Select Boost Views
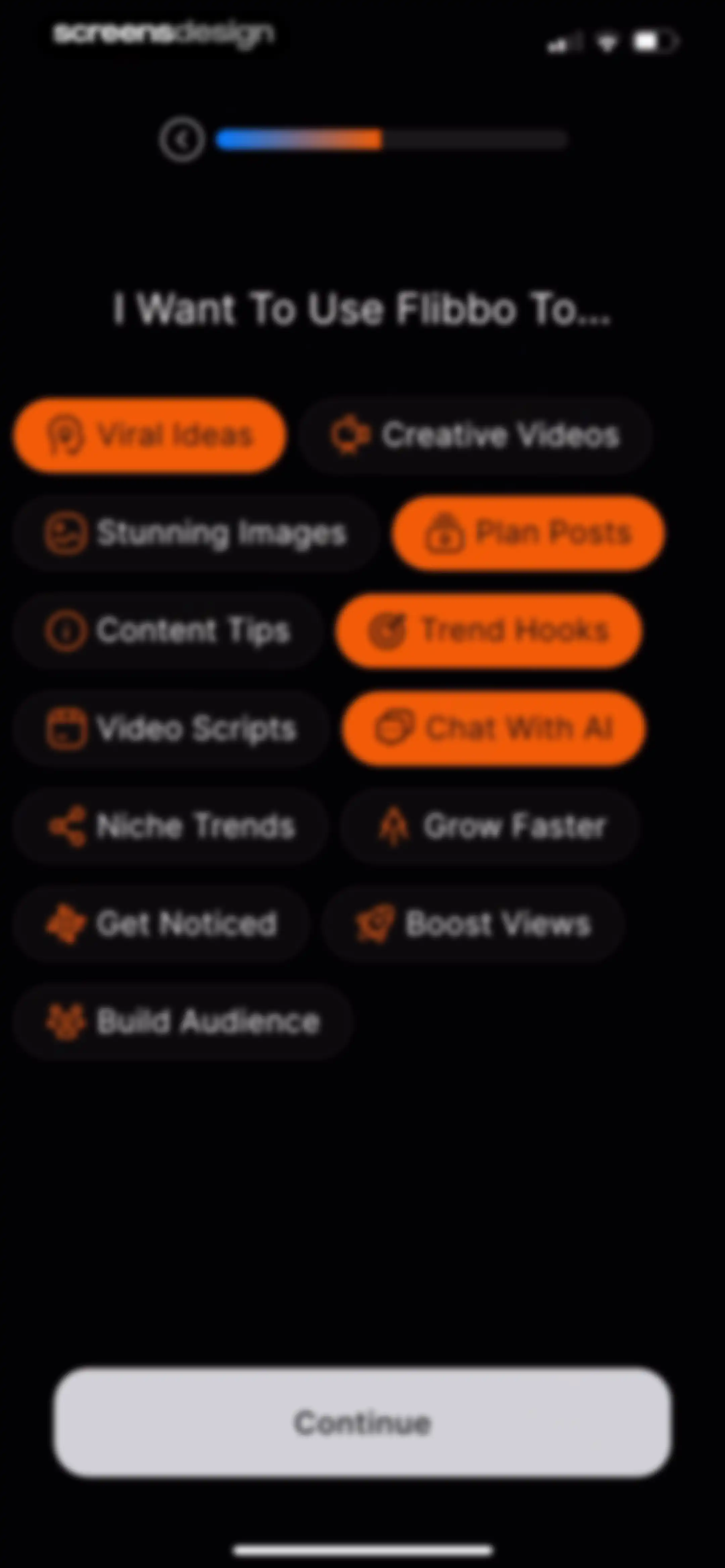The image size is (725, 1568). (473, 924)
